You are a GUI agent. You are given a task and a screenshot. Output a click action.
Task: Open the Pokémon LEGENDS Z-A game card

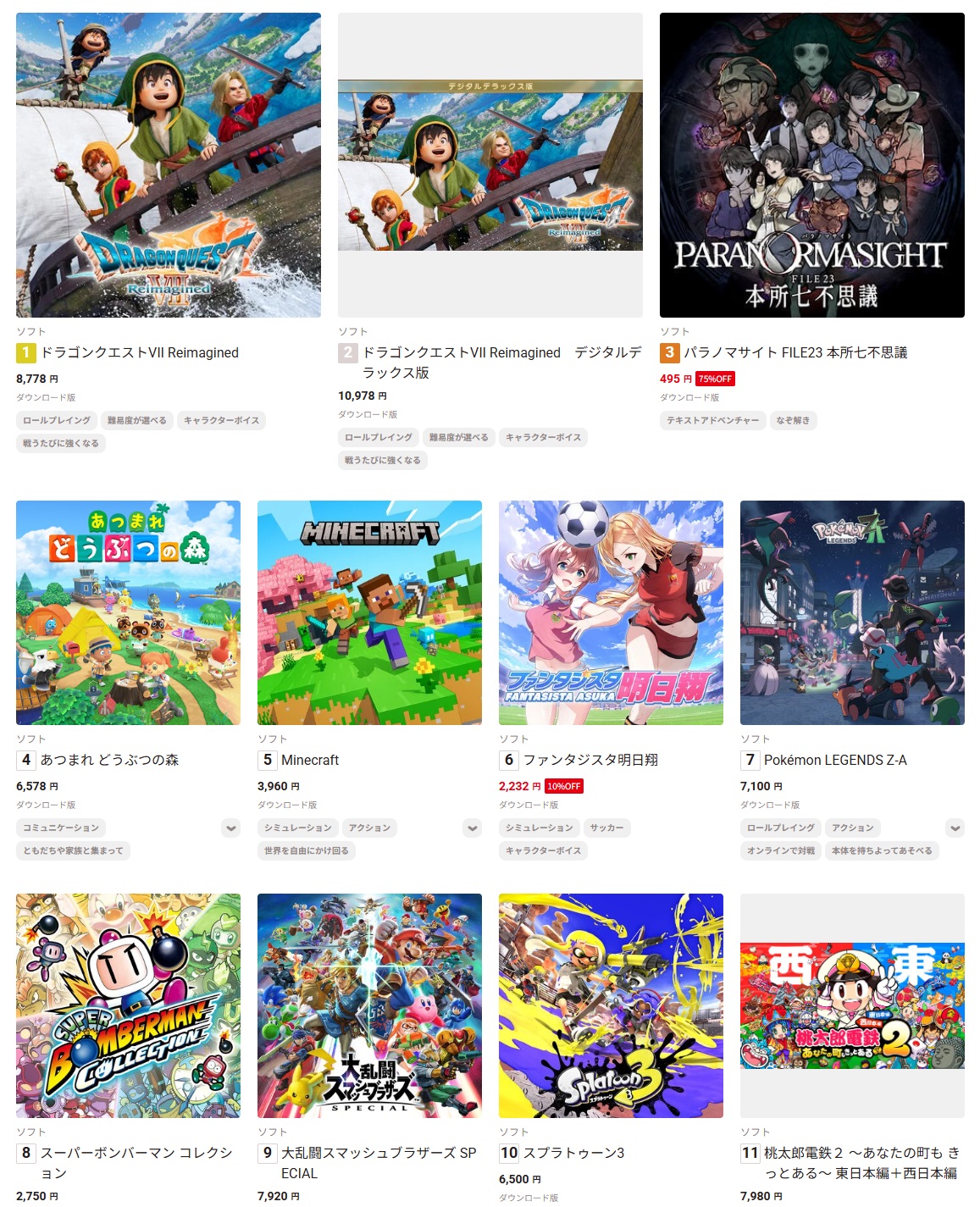tap(852, 612)
